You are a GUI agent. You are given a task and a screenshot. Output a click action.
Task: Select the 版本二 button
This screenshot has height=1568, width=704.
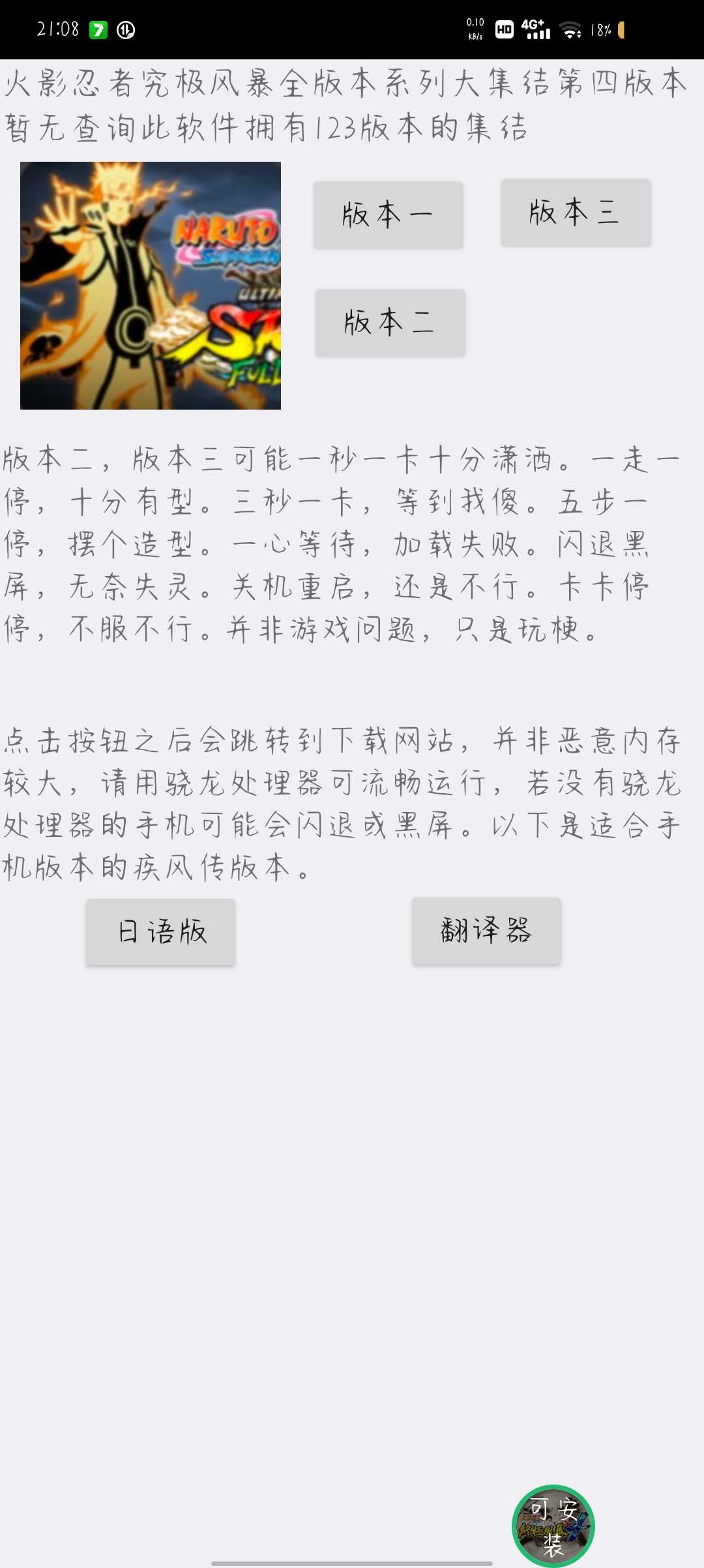[x=390, y=323]
